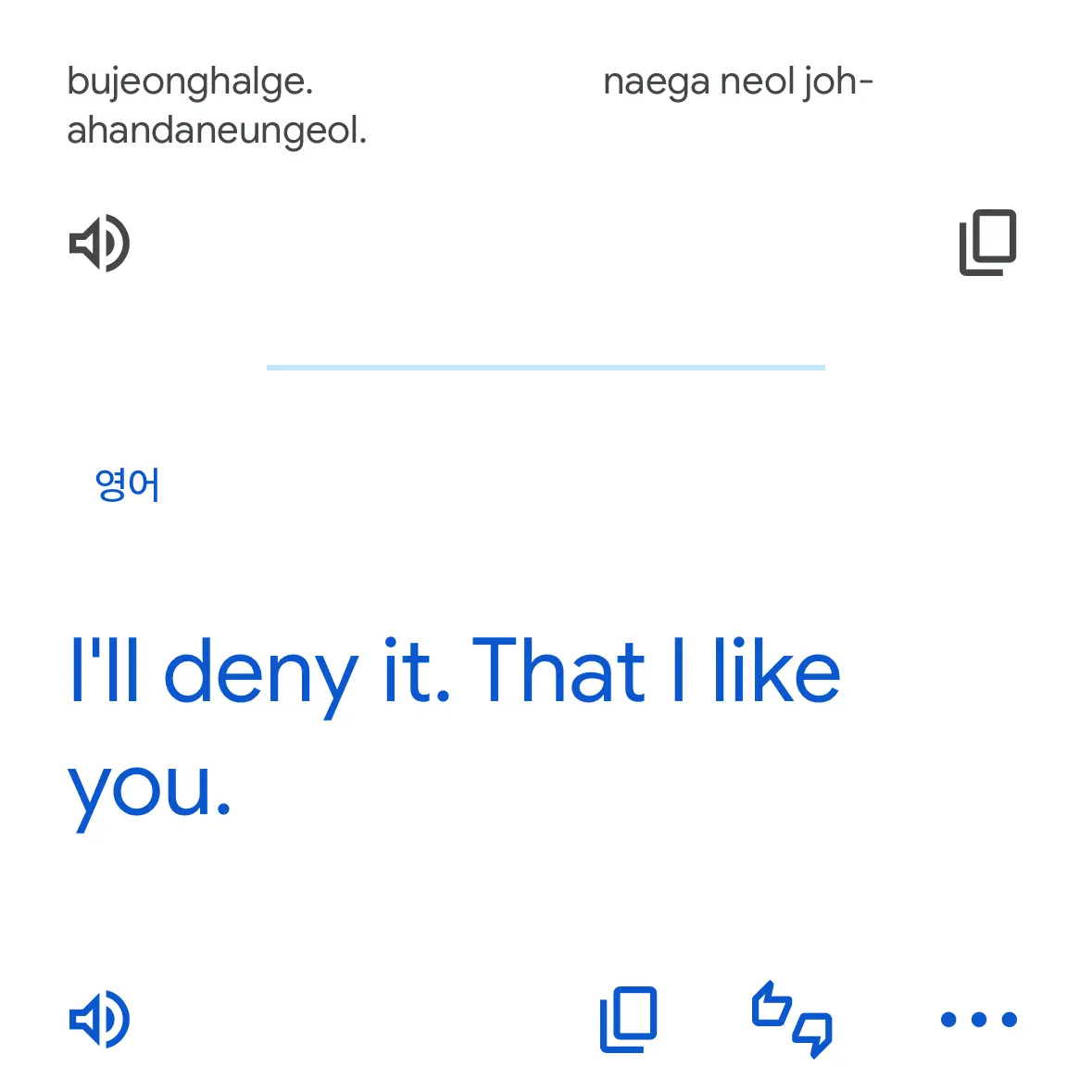Tap the 영어 target language label

click(128, 485)
